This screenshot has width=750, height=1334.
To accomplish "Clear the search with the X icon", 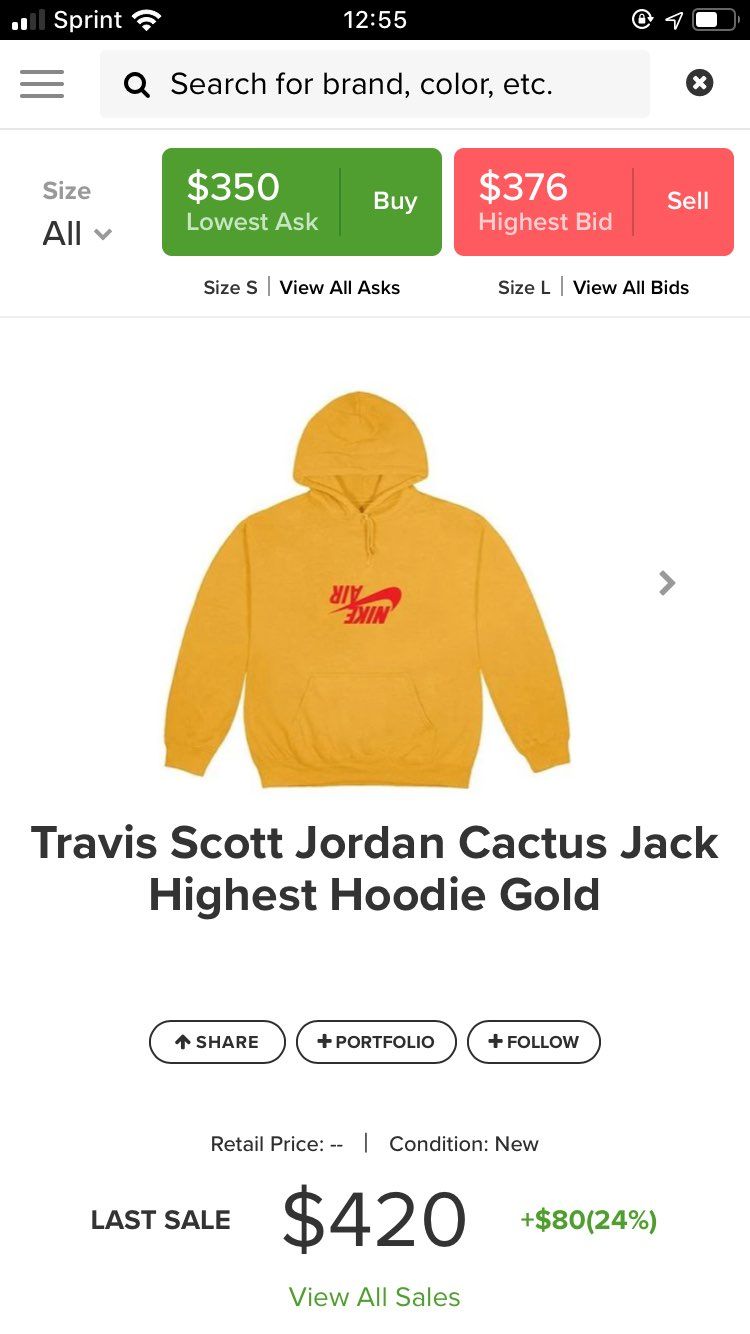I will pos(700,83).
